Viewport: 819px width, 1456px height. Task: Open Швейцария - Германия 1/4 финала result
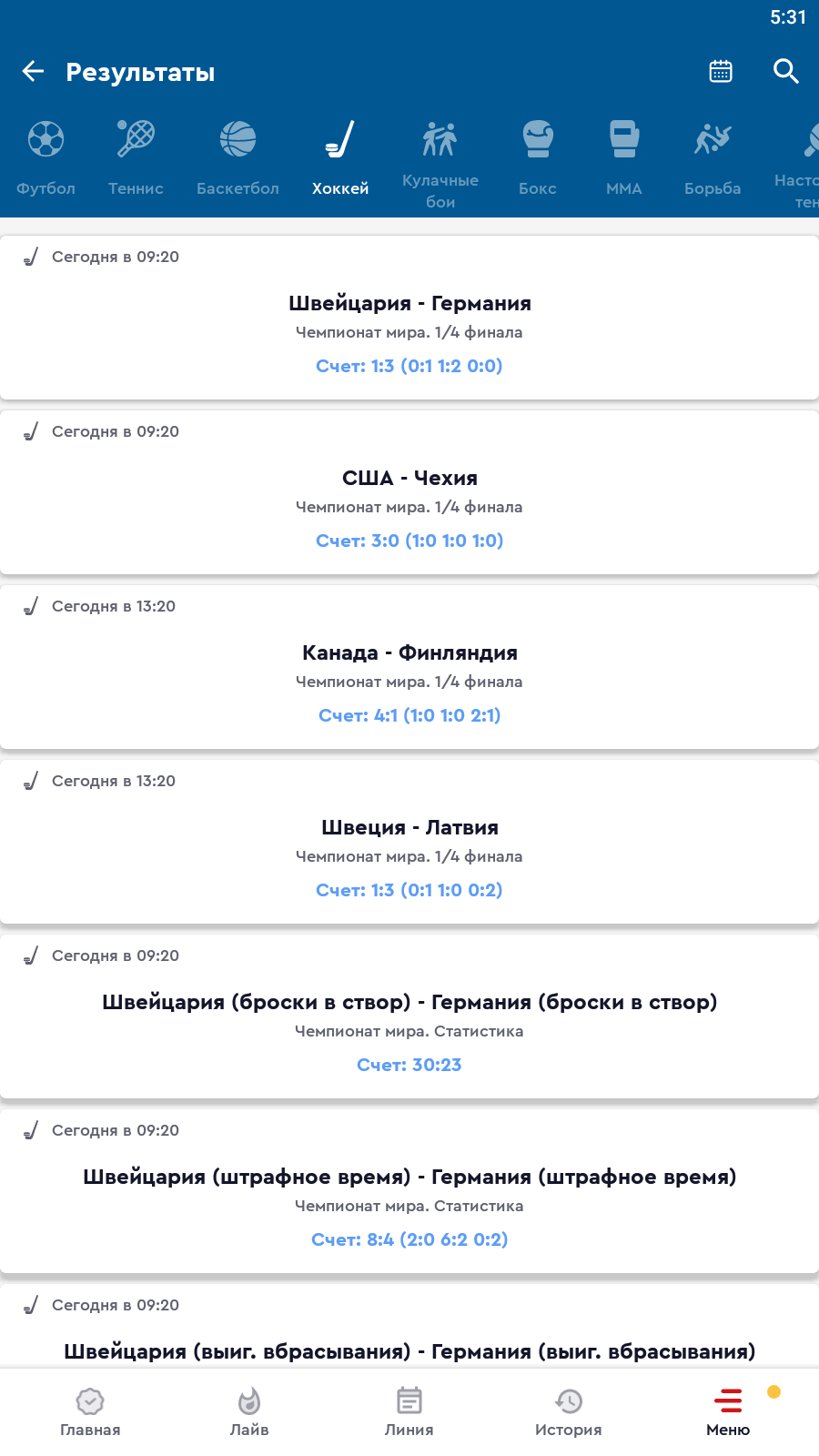coord(409,317)
